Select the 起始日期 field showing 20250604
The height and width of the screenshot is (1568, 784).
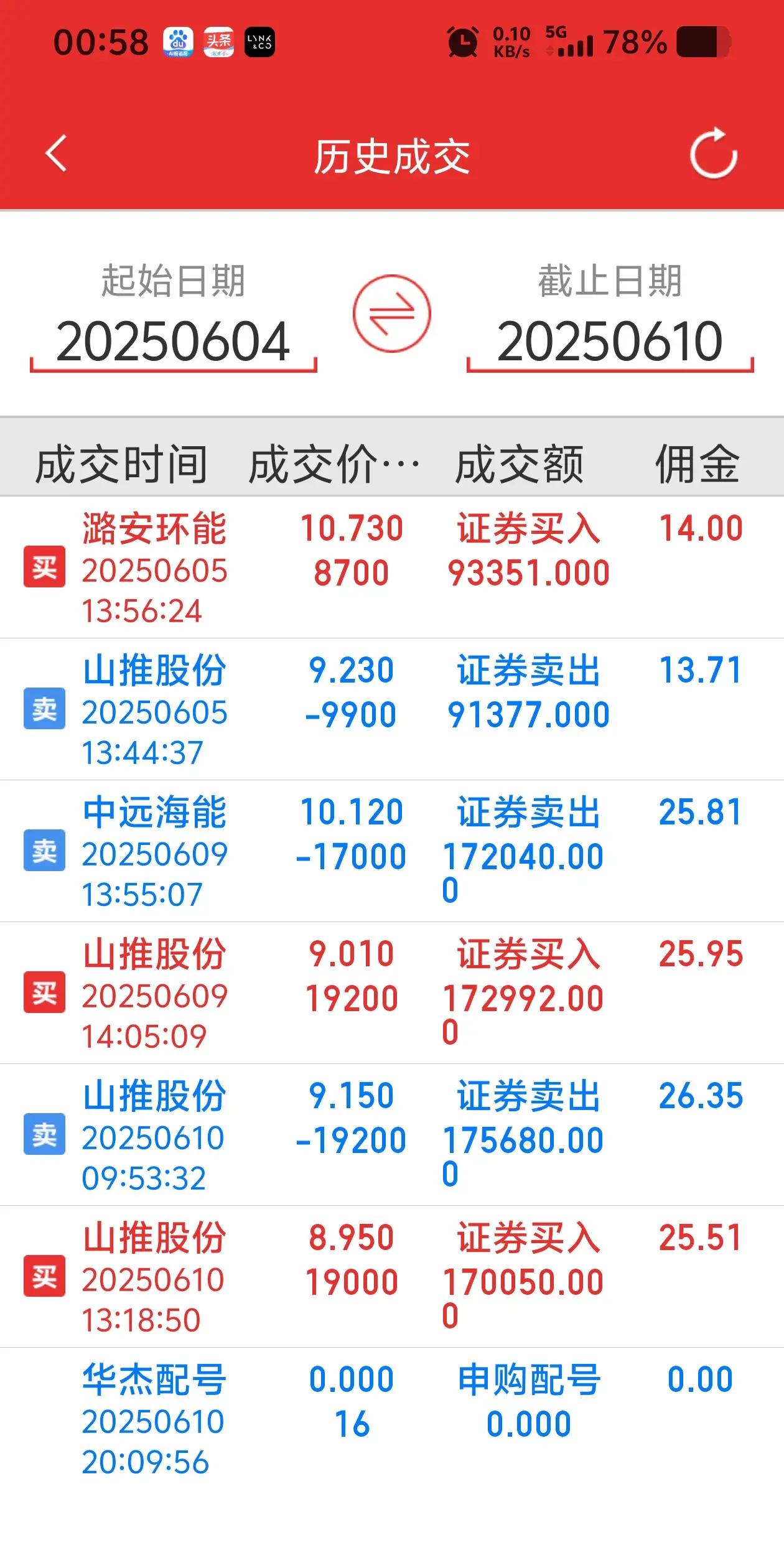(x=174, y=339)
